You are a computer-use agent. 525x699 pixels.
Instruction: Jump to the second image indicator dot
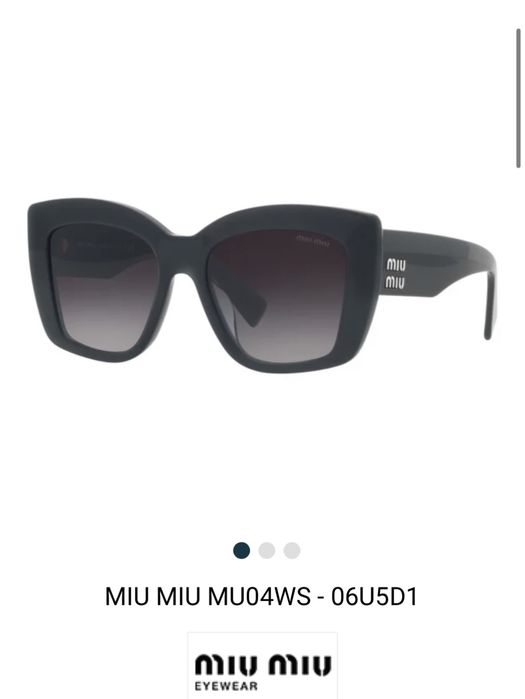267,550
